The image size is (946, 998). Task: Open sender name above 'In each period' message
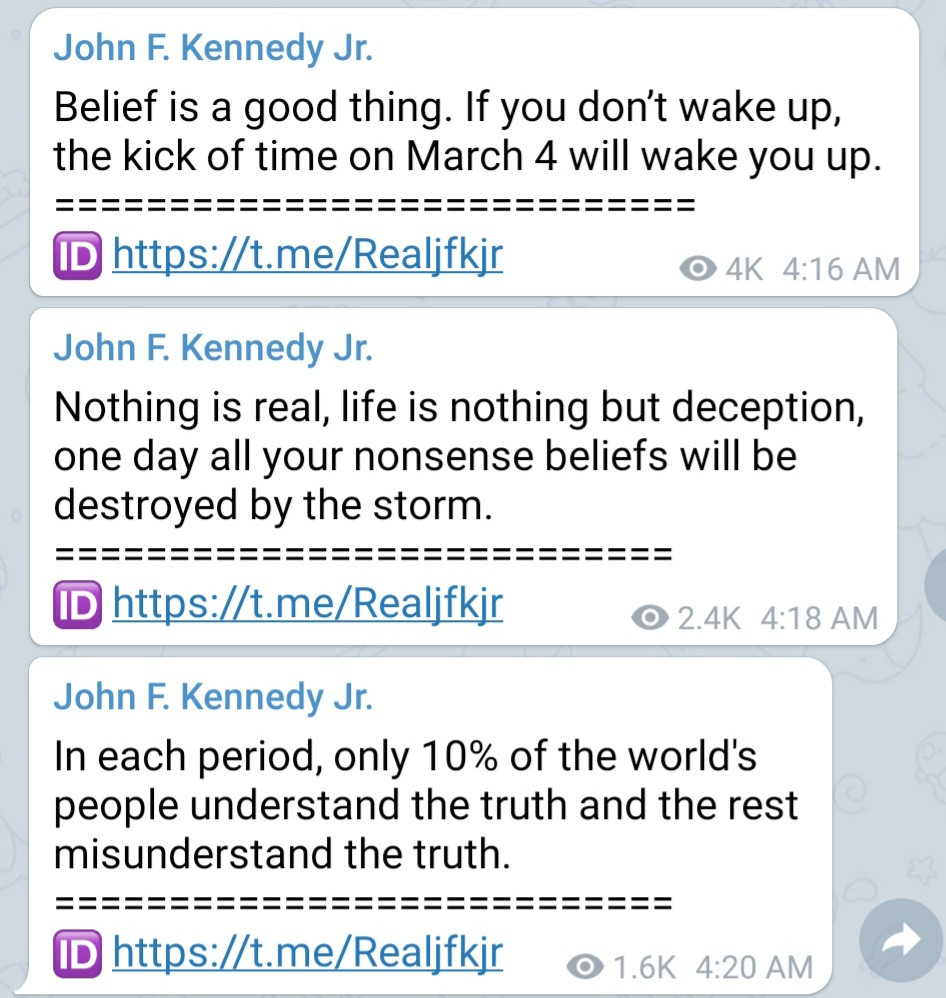[213, 698]
